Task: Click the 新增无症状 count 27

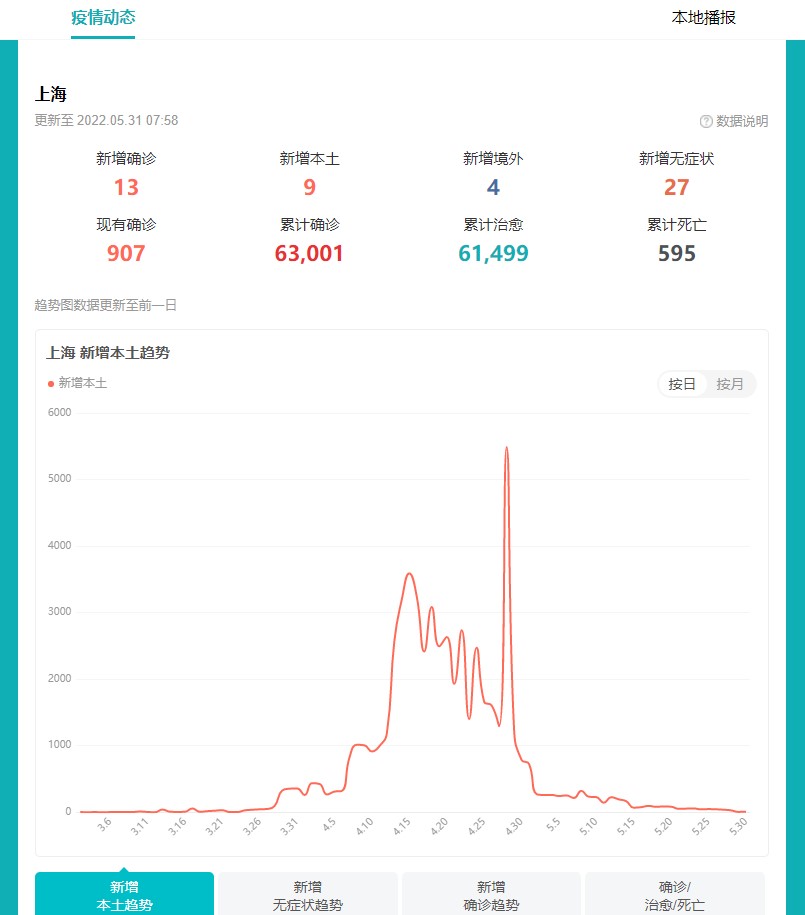Action: click(677, 187)
